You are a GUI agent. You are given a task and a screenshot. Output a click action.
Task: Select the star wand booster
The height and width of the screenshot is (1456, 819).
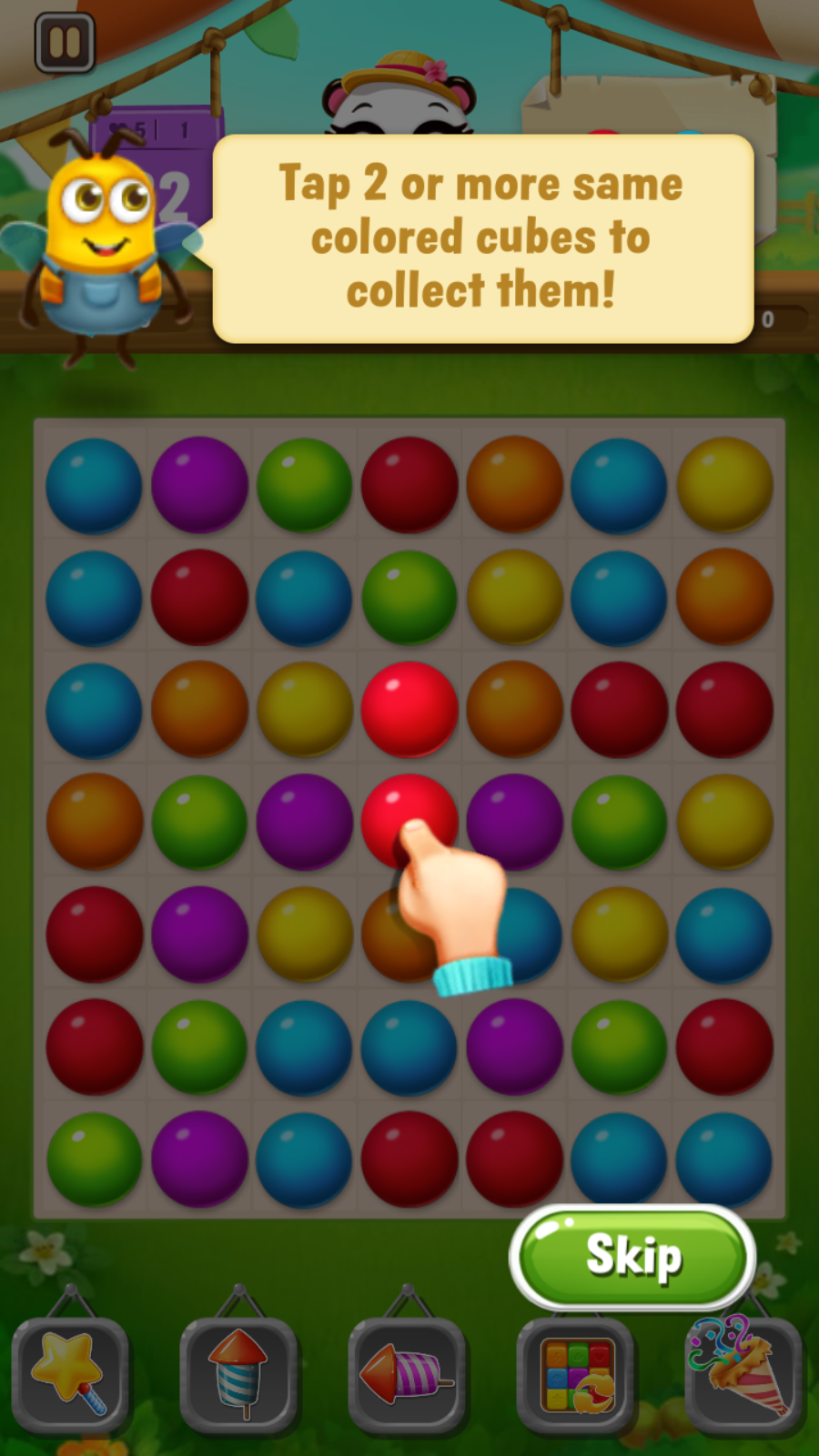70,1374
